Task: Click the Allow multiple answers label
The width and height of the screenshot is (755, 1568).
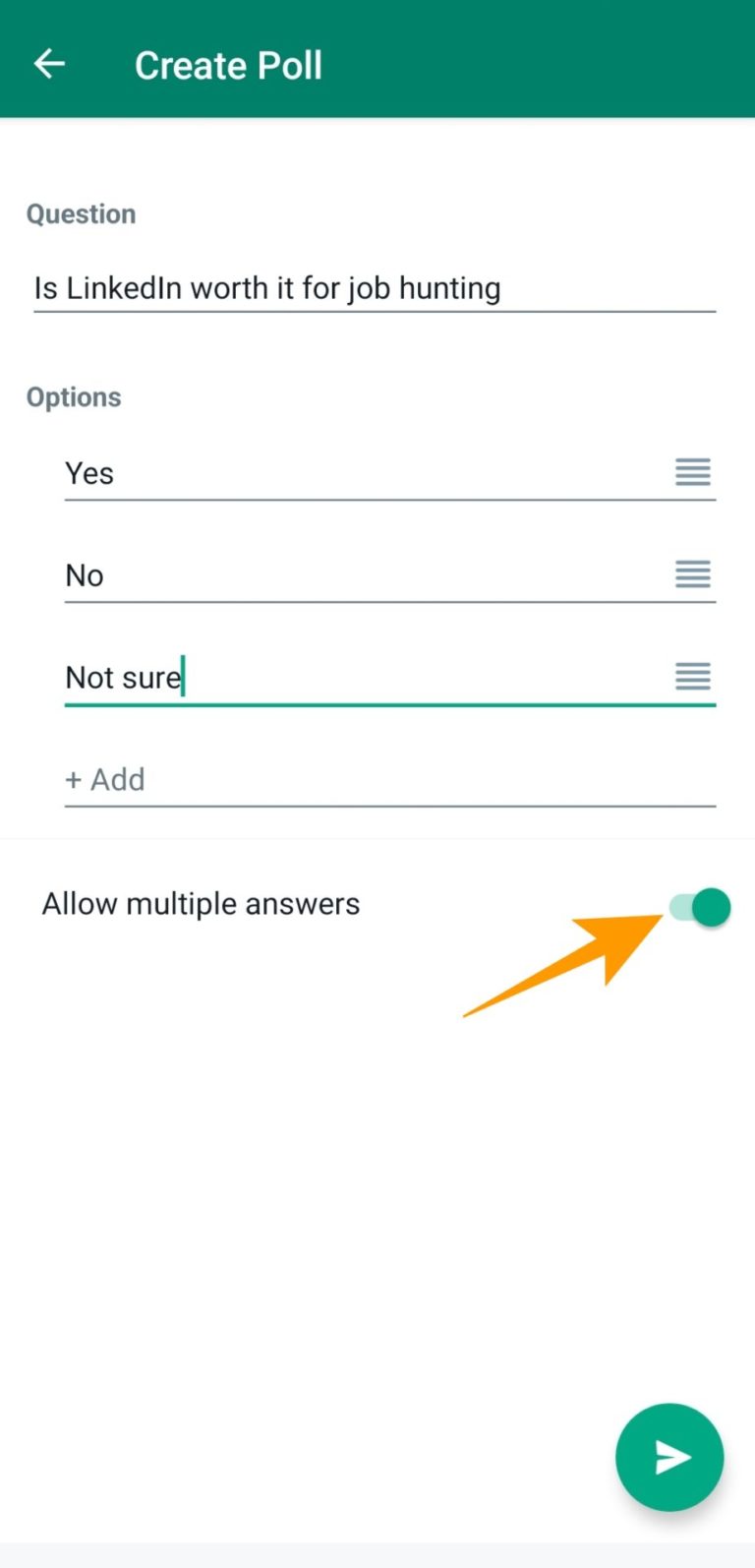Action: click(x=201, y=903)
